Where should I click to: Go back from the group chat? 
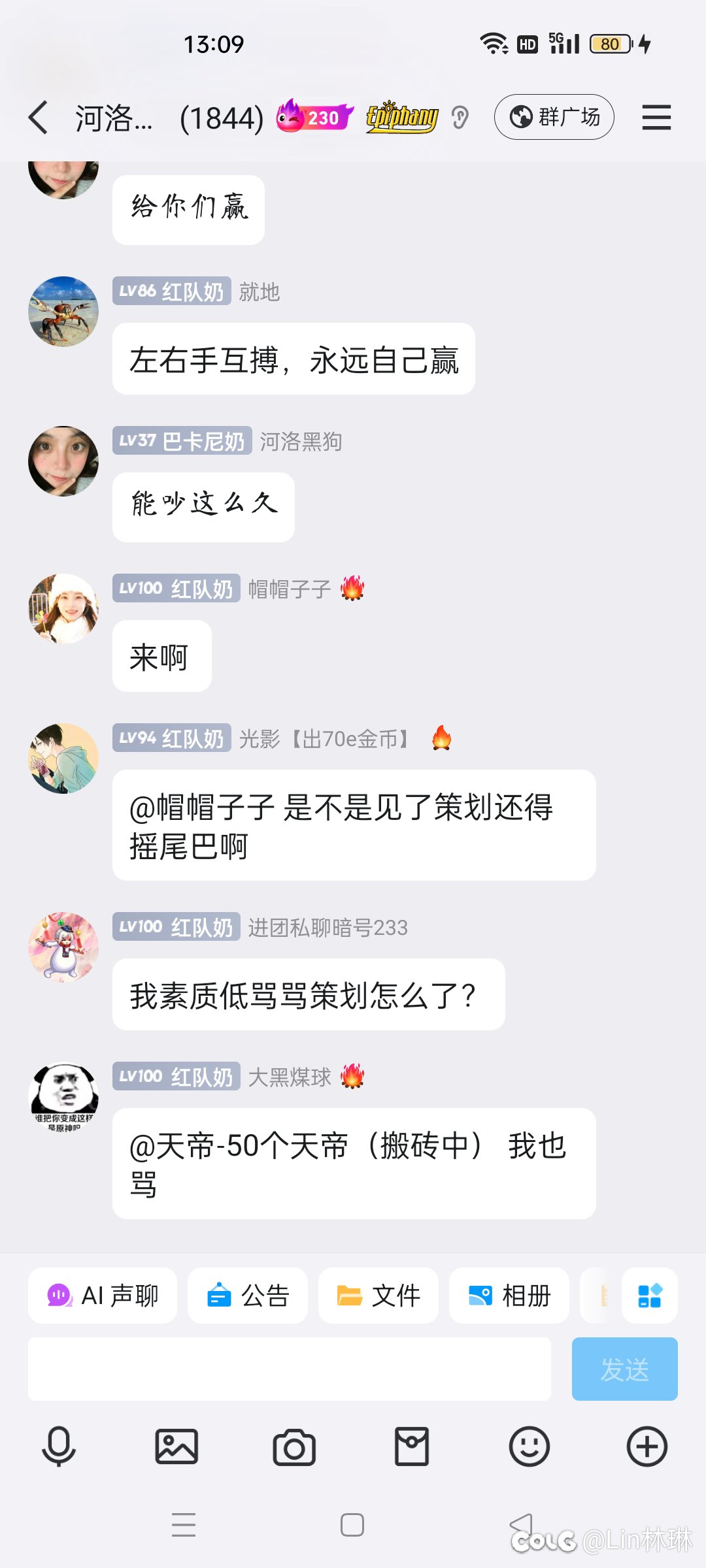point(39,118)
